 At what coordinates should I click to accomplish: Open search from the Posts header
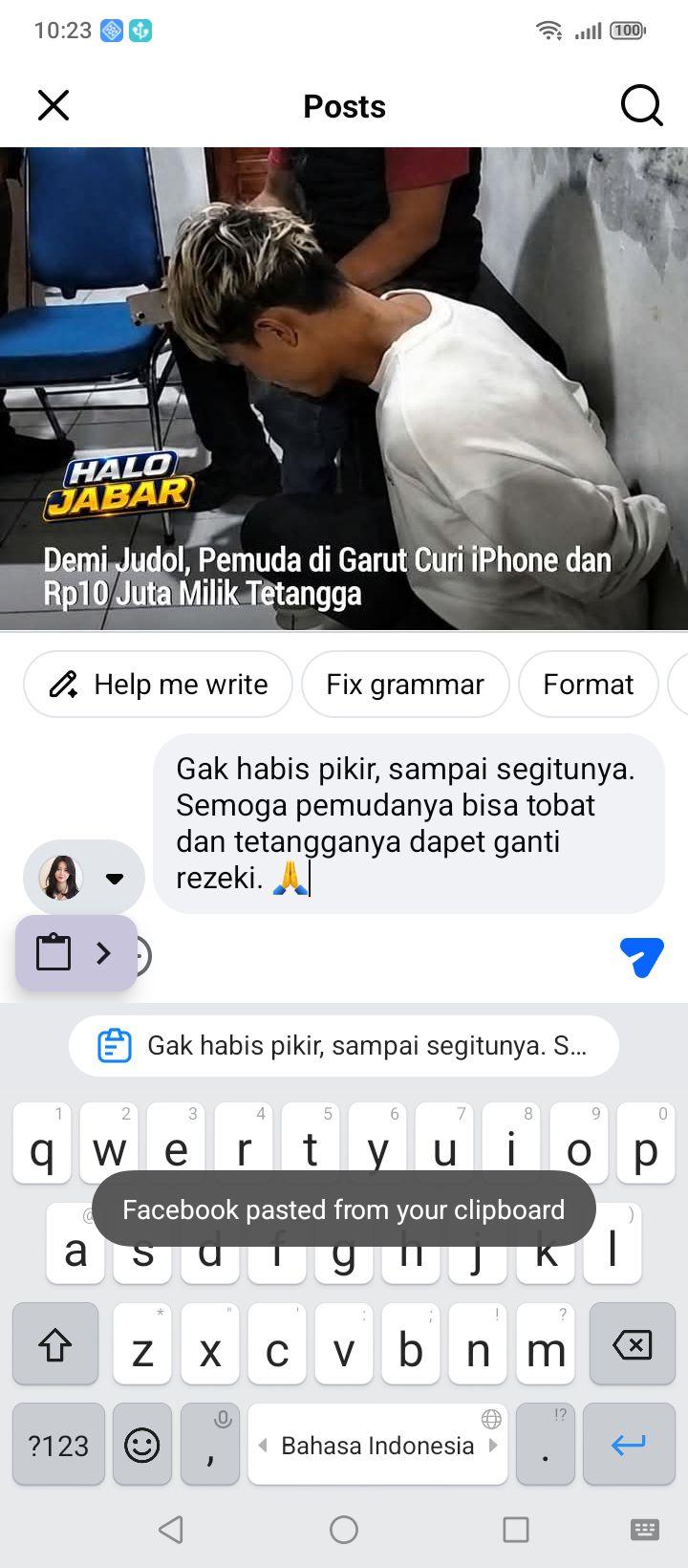[x=641, y=105]
